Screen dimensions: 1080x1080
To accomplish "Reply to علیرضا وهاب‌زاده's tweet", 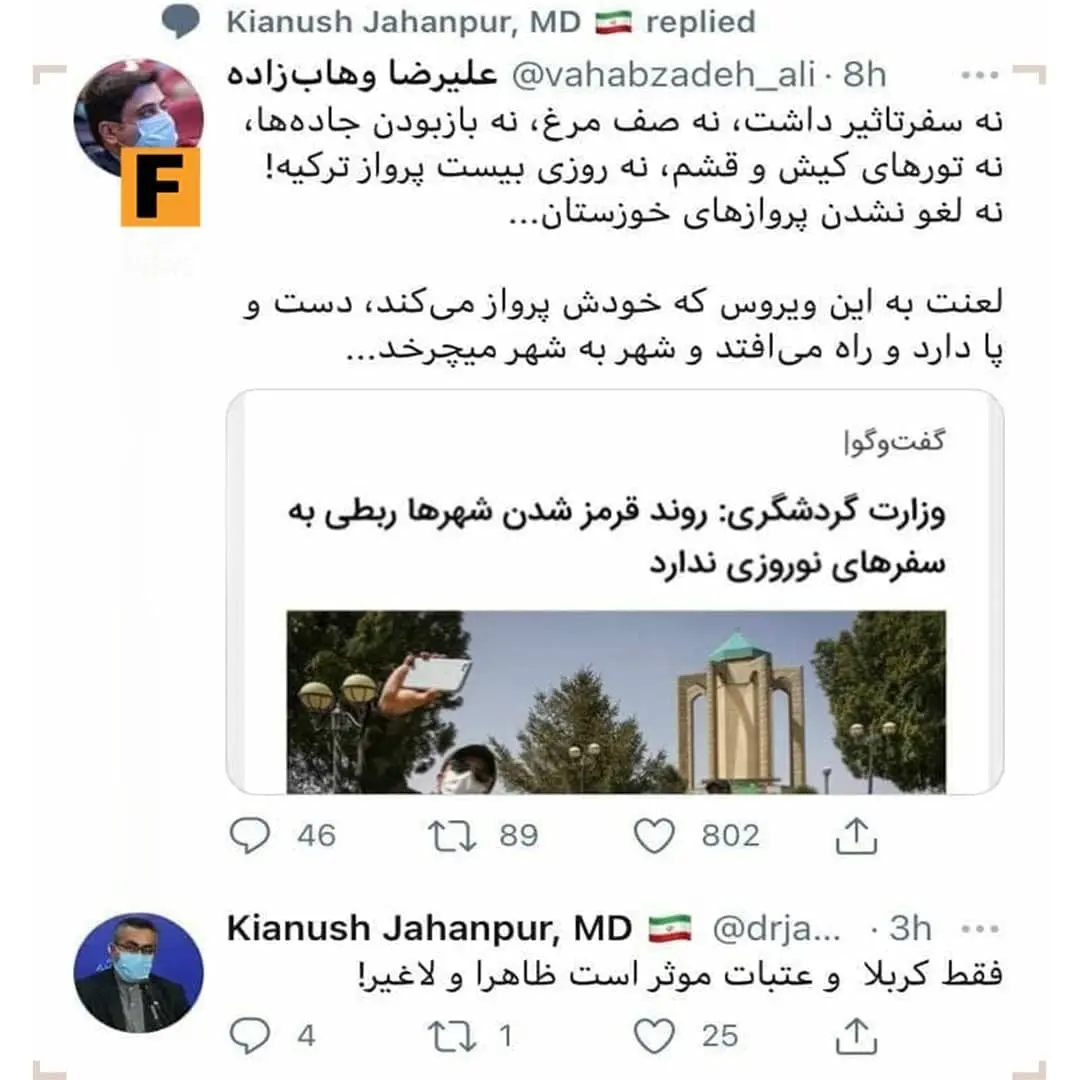I will click(x=250, y=836).
